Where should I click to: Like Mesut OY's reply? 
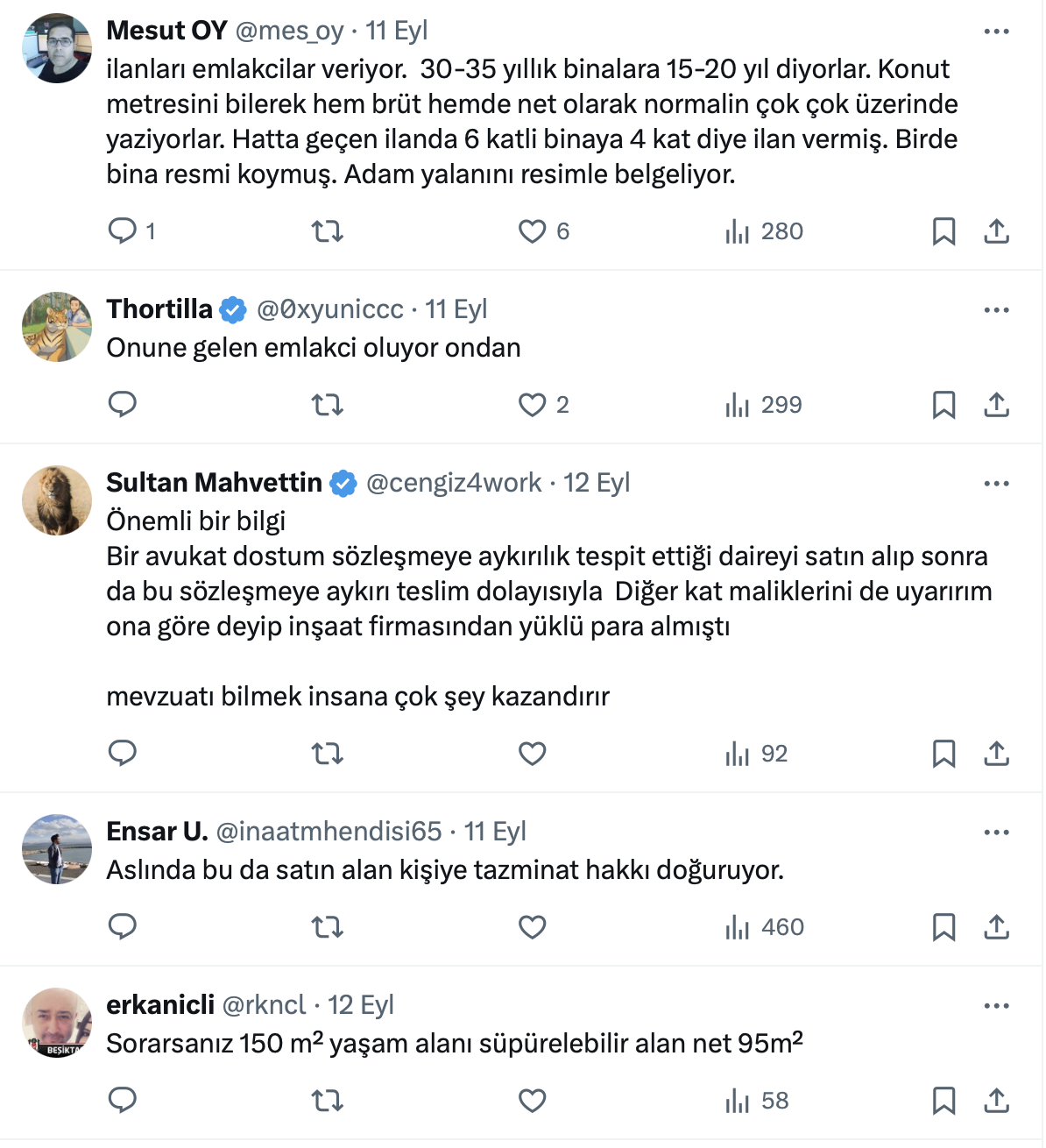pos(532,231)
